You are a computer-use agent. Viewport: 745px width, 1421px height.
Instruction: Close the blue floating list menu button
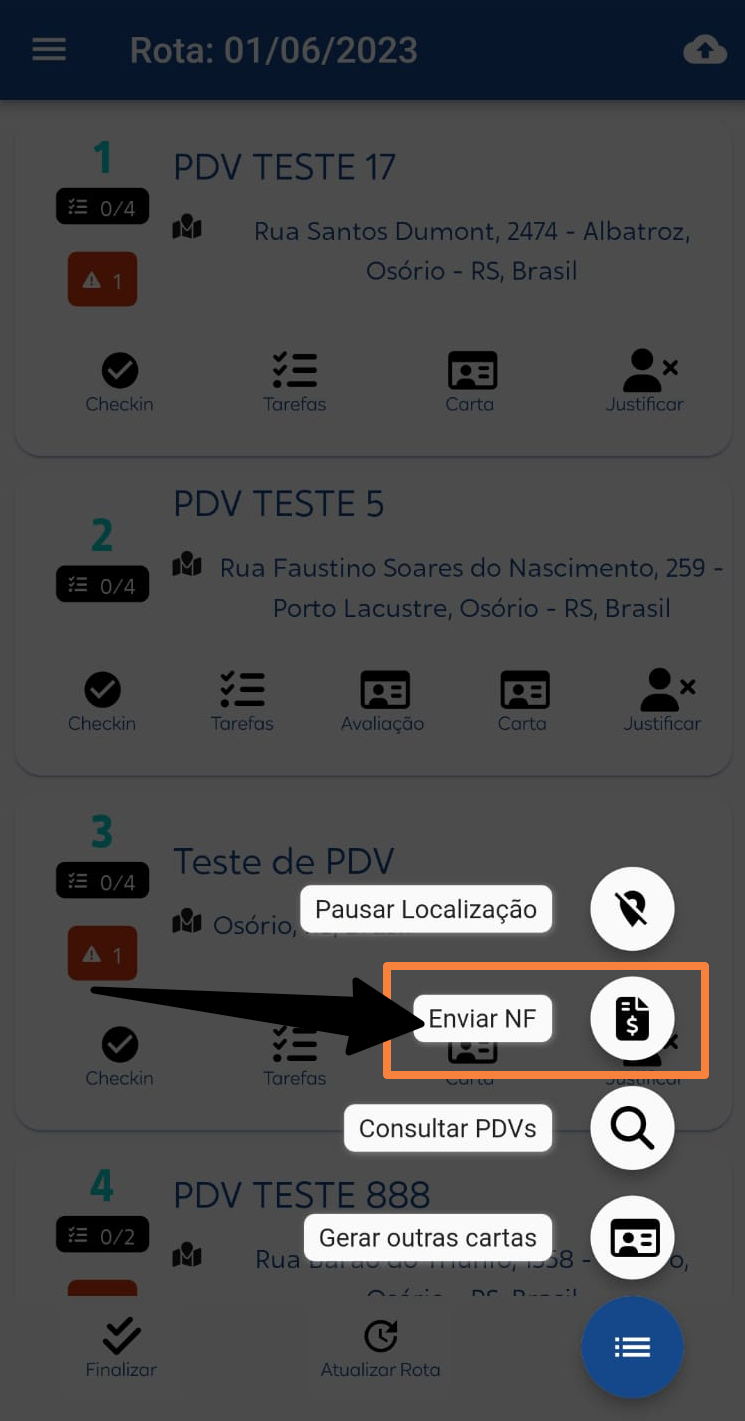tap(632, 1347)
